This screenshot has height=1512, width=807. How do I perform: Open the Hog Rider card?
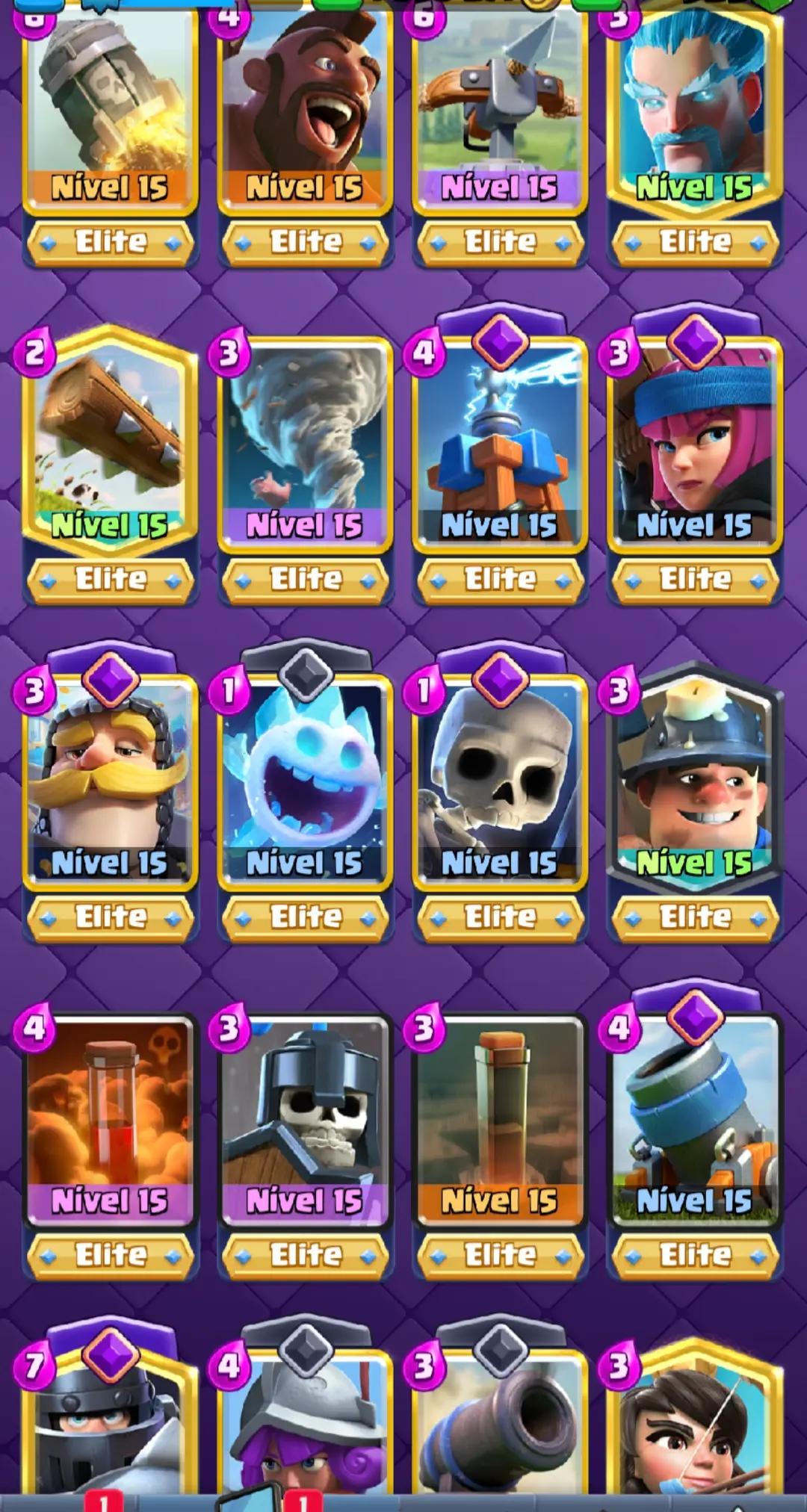pyautogui.click(x=305, y=105)
